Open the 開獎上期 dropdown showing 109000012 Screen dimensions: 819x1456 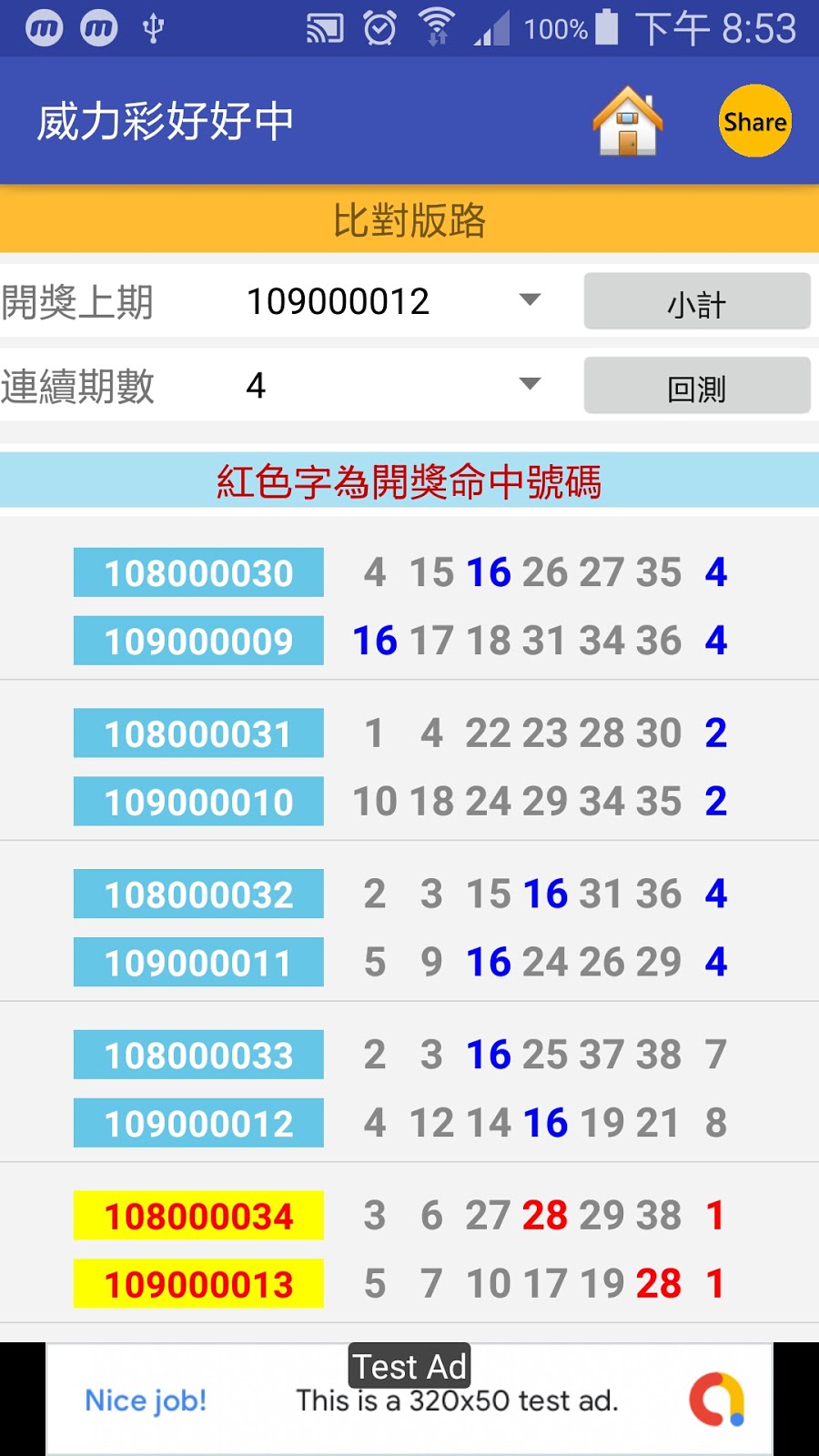[393, 301]
